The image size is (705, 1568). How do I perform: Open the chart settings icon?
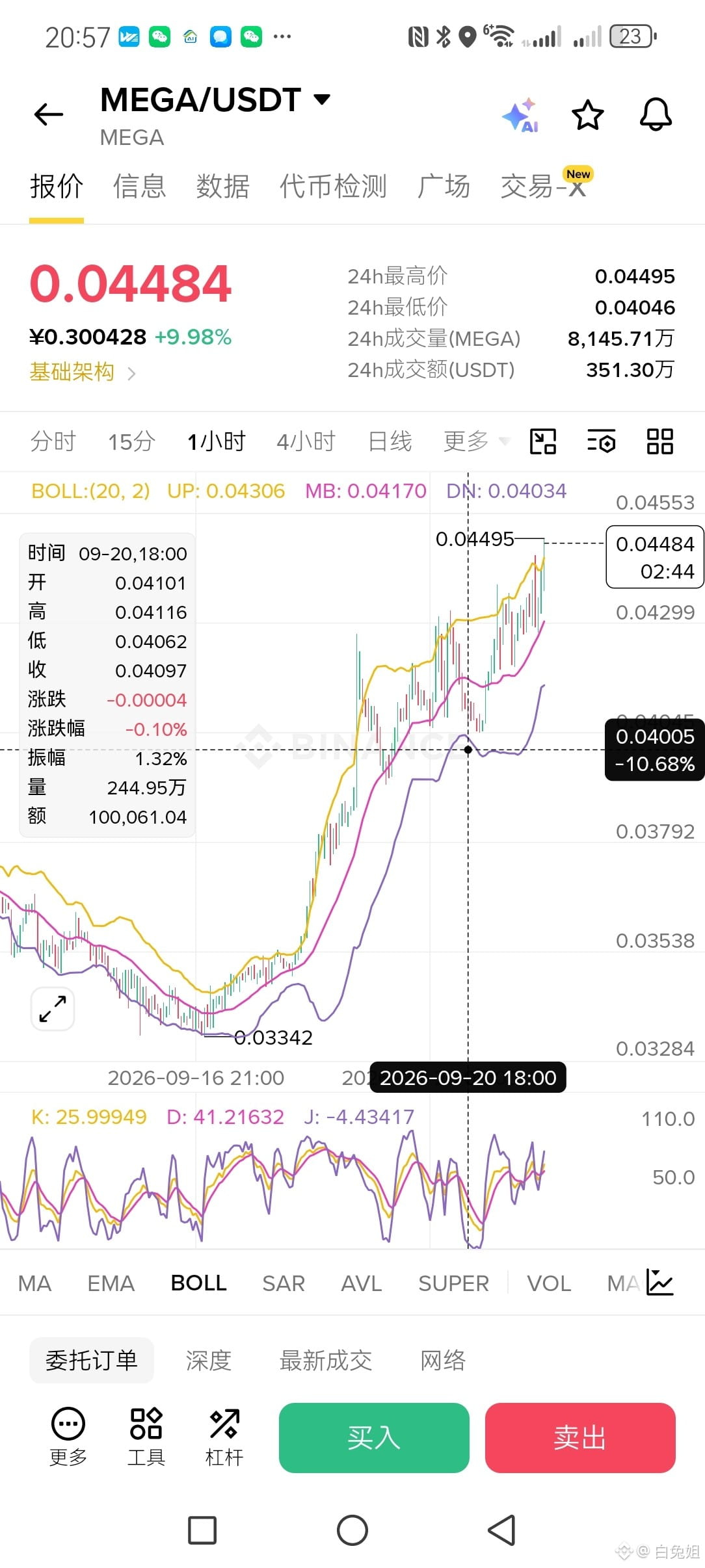(601, 441)
